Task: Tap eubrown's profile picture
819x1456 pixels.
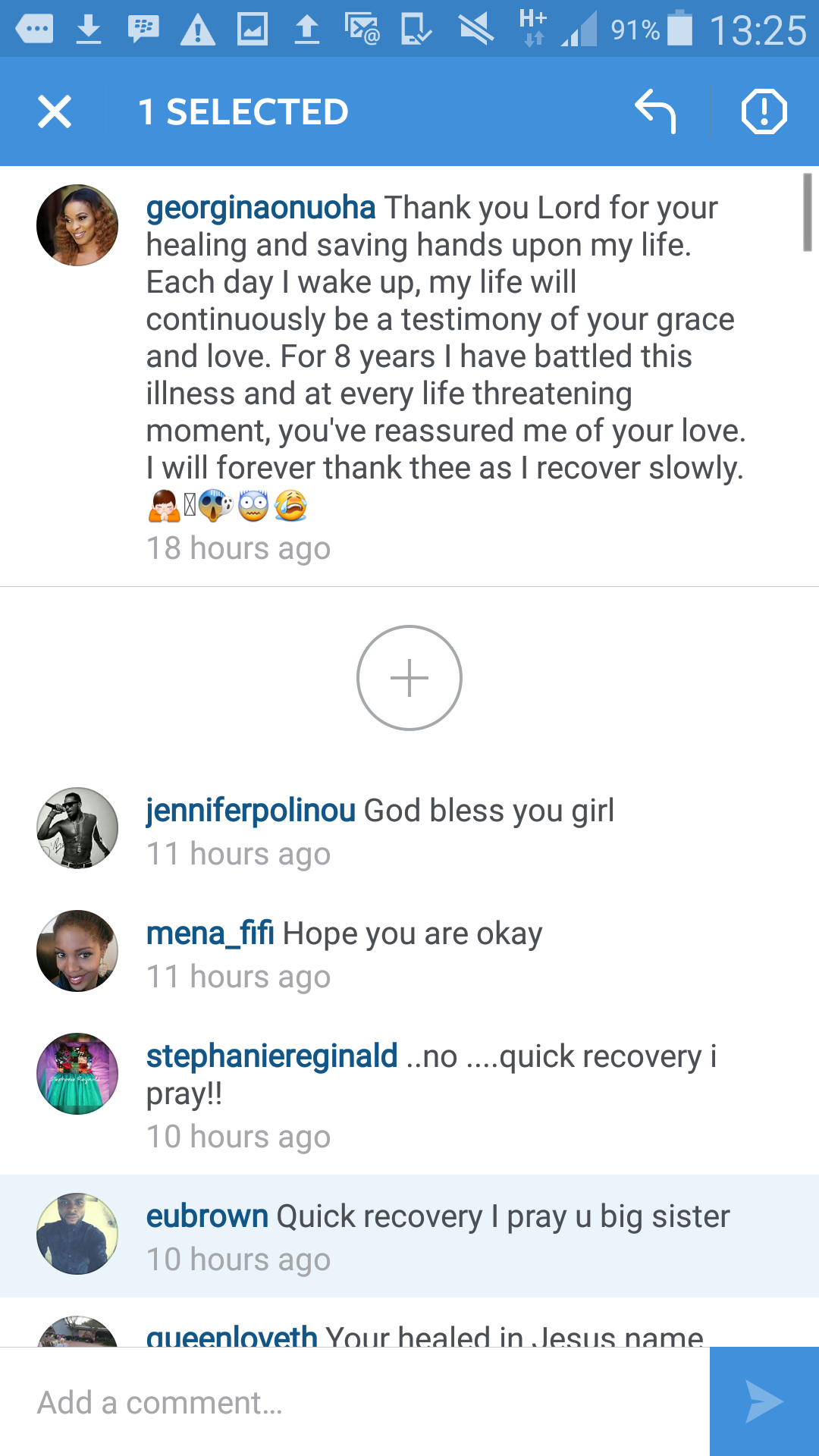Action: coord(77,1234)
